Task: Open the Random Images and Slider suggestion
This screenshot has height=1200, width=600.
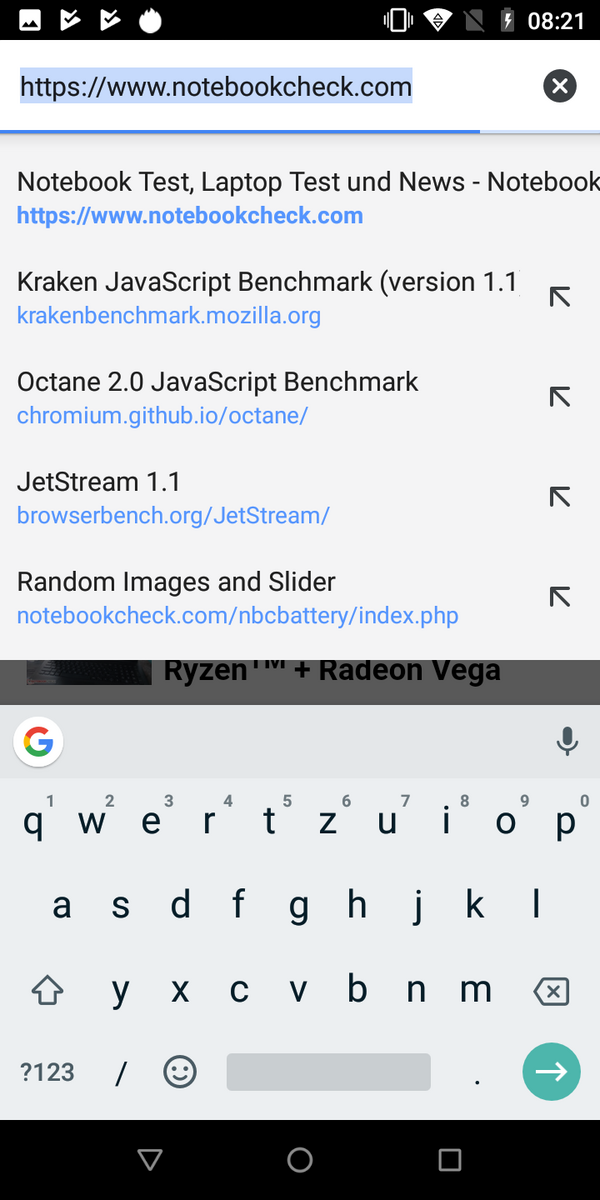Action: pos(237,598)
